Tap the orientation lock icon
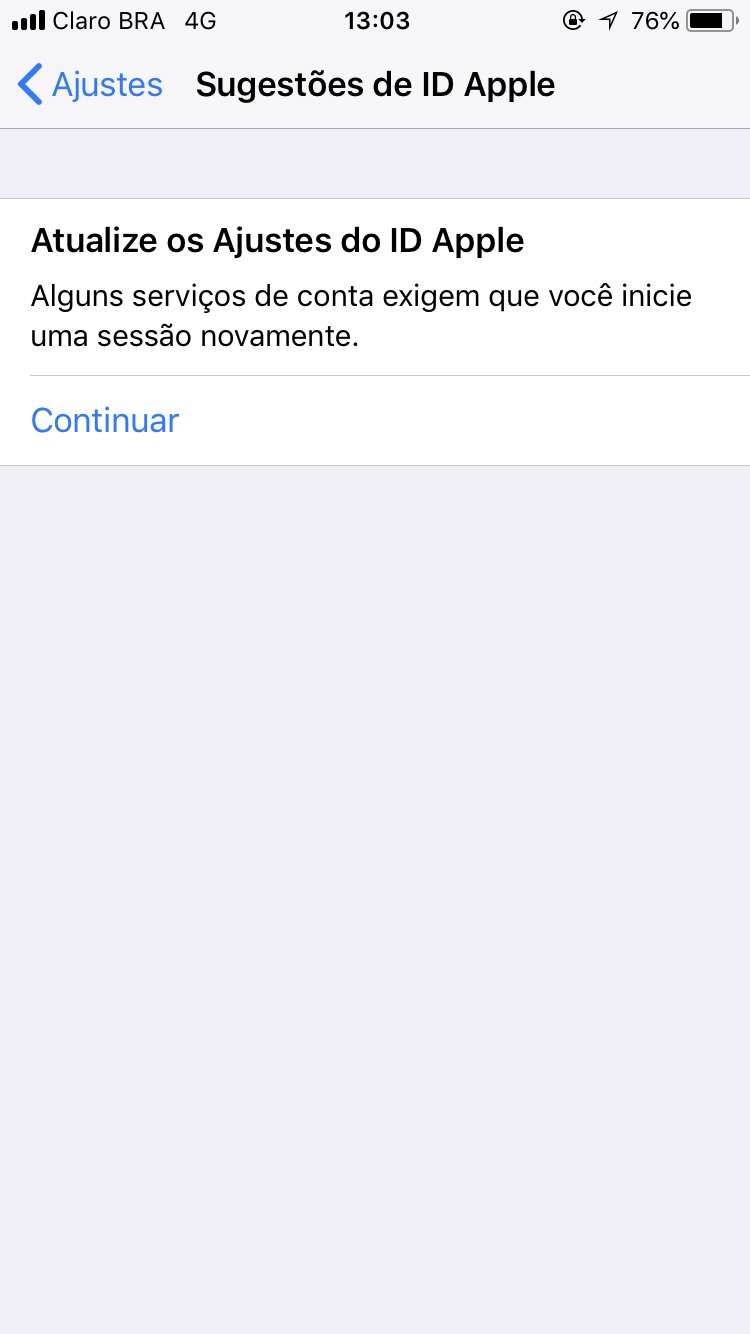Image resolution: width=750 pixels, height=1334 pixels. point(573,20)
